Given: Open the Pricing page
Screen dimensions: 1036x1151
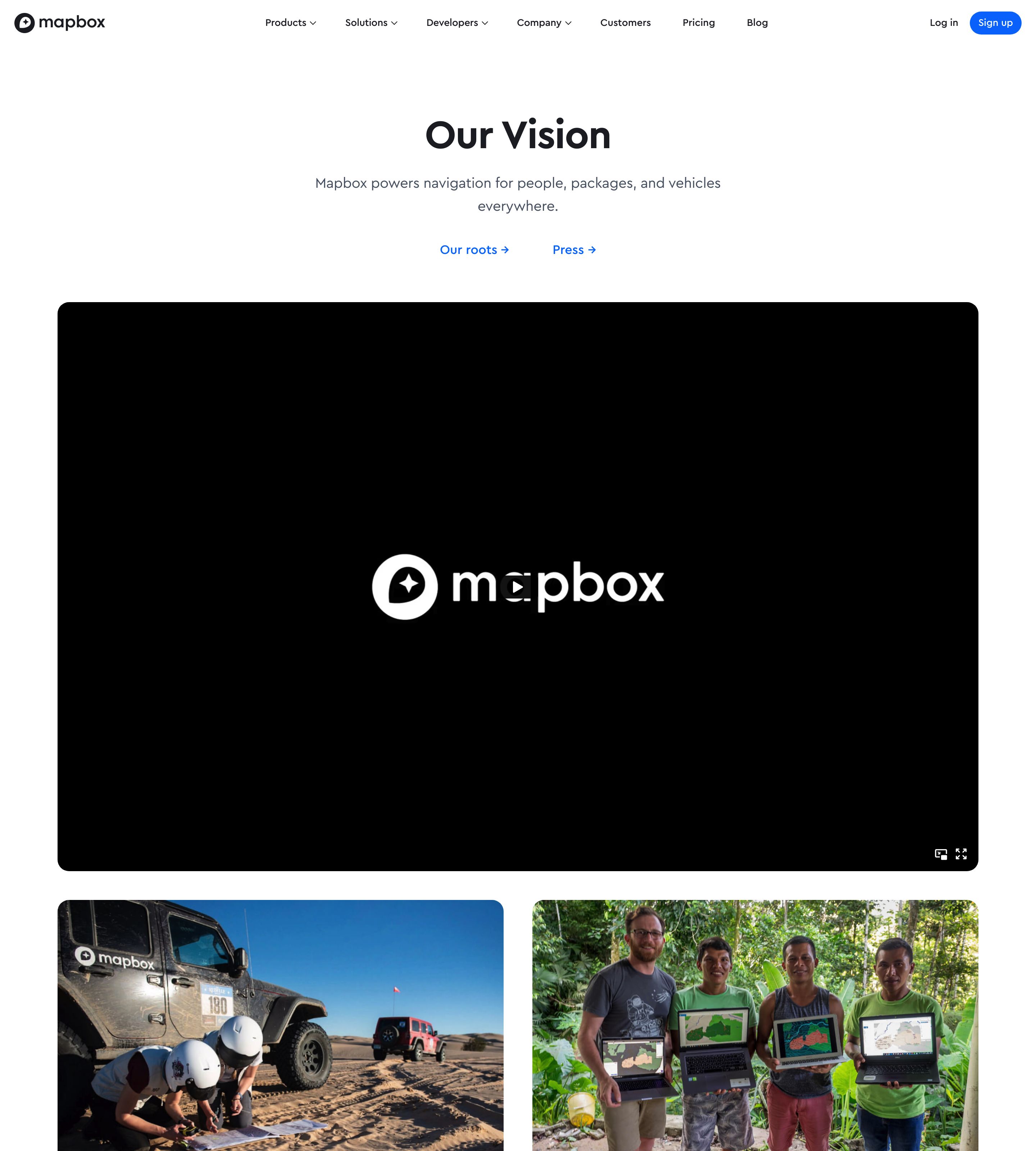Looking at the screenshot, I should tap(699, 23).
